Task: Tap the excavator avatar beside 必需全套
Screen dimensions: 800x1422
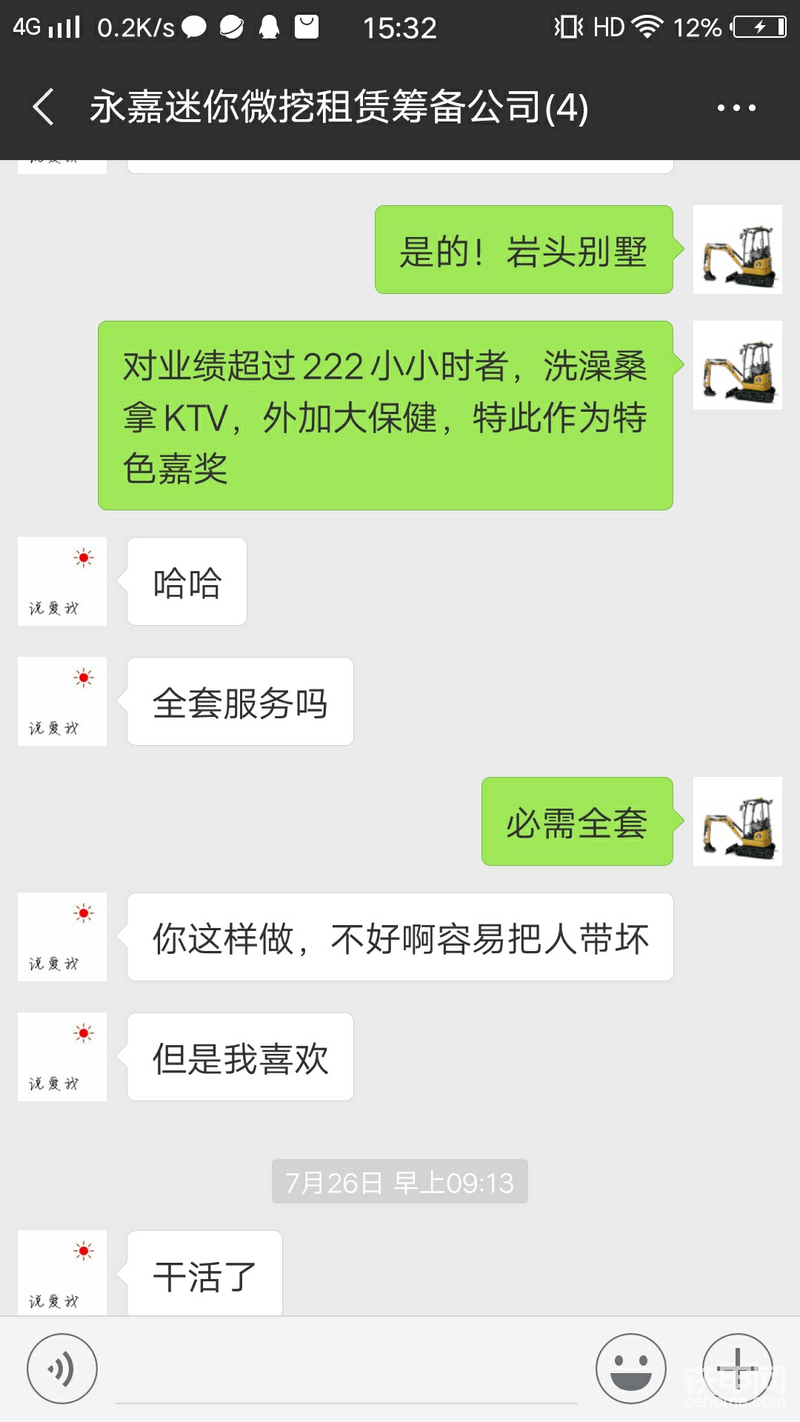Action: pyautogui.click(x=738, y=821)
